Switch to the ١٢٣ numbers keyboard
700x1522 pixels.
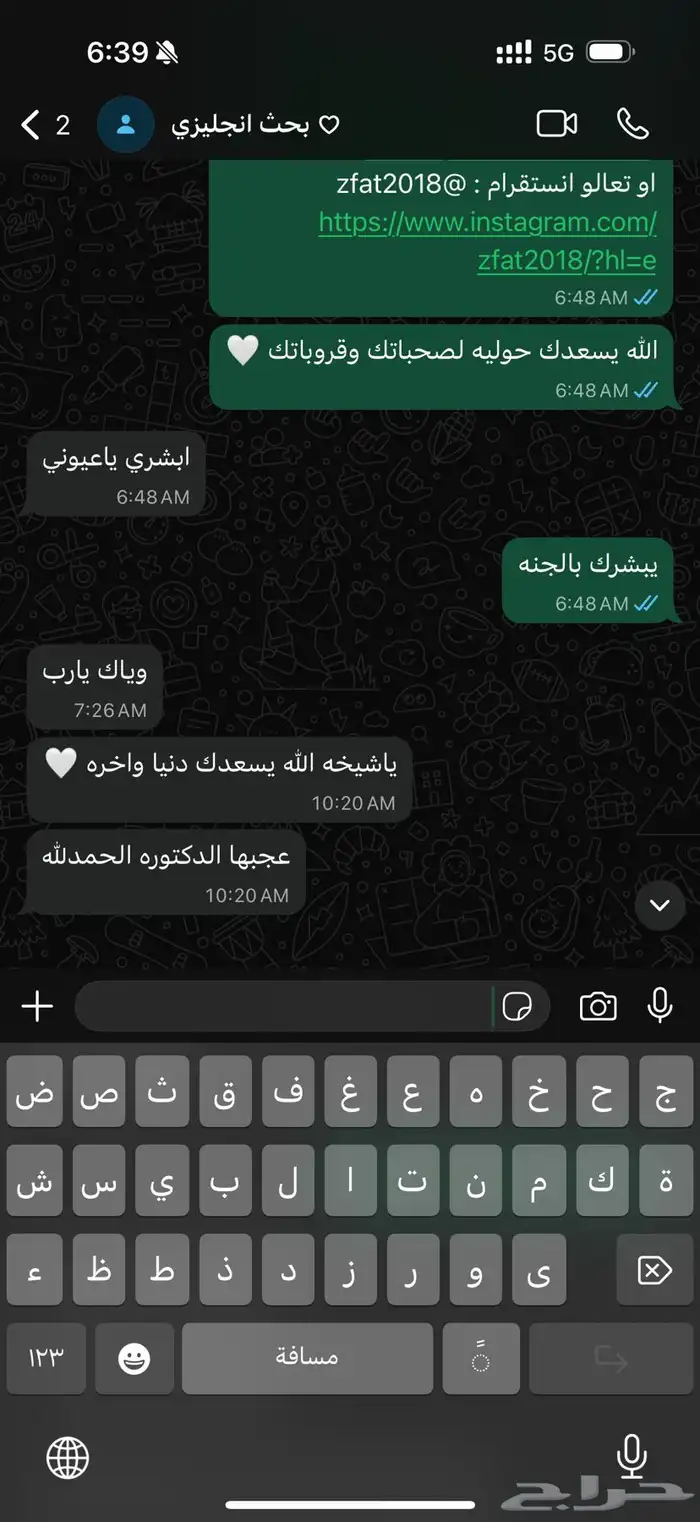point(46,1358)
